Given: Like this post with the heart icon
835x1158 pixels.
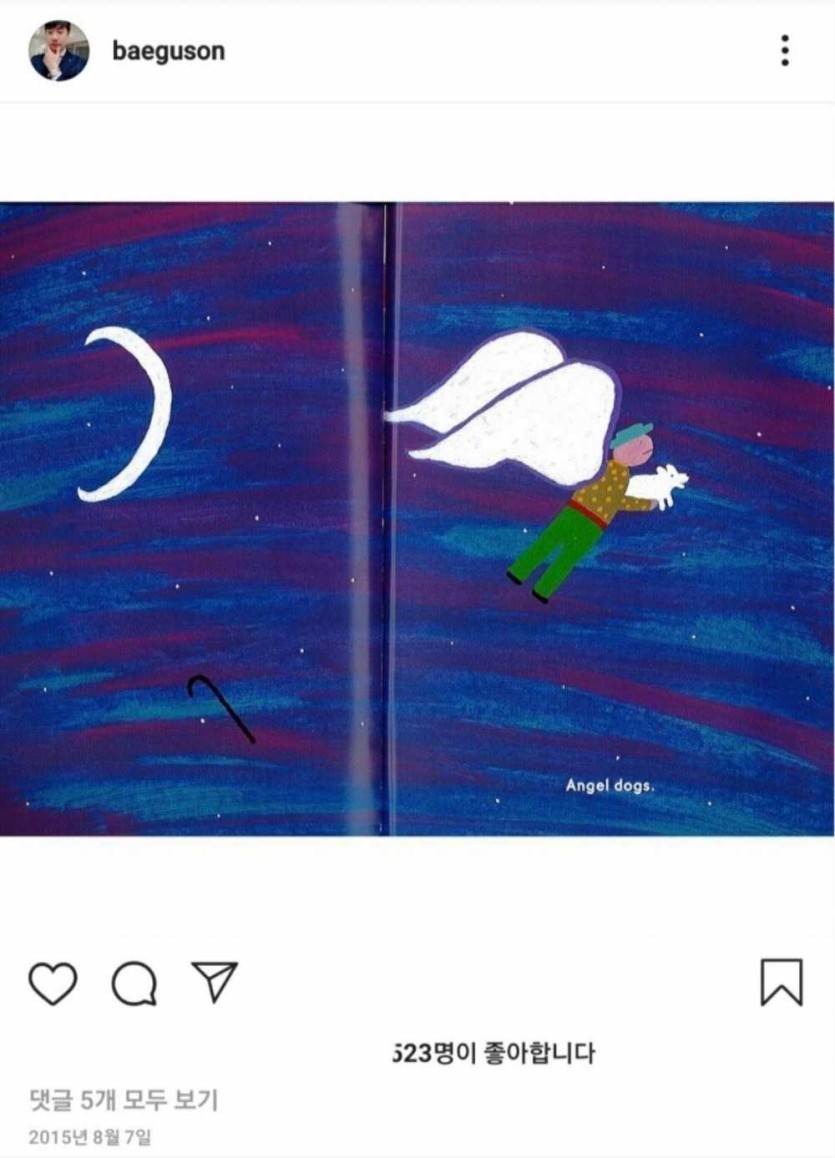Looking at the screenshot, I should click(x=53, y=983).
